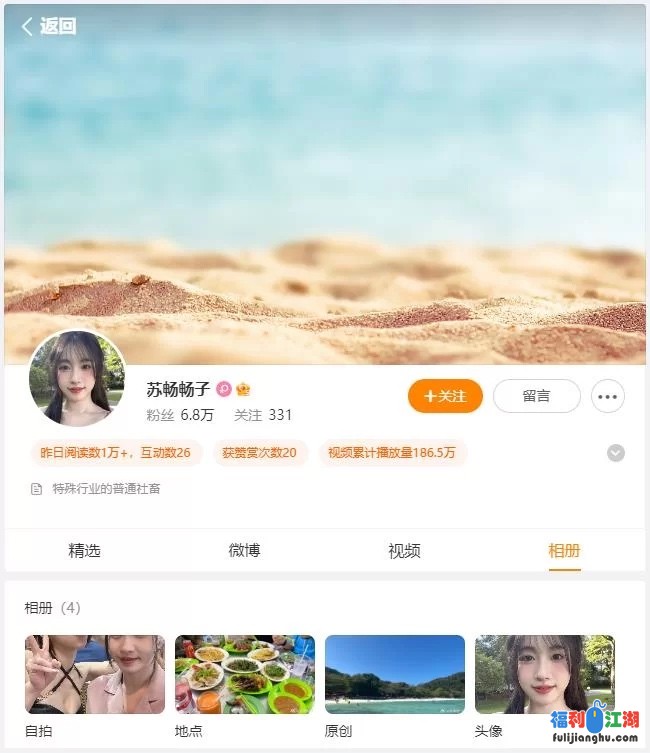This screenshot has height=753, width=650.
Task: View the 关注 331 following list
Action: (263, 415)
